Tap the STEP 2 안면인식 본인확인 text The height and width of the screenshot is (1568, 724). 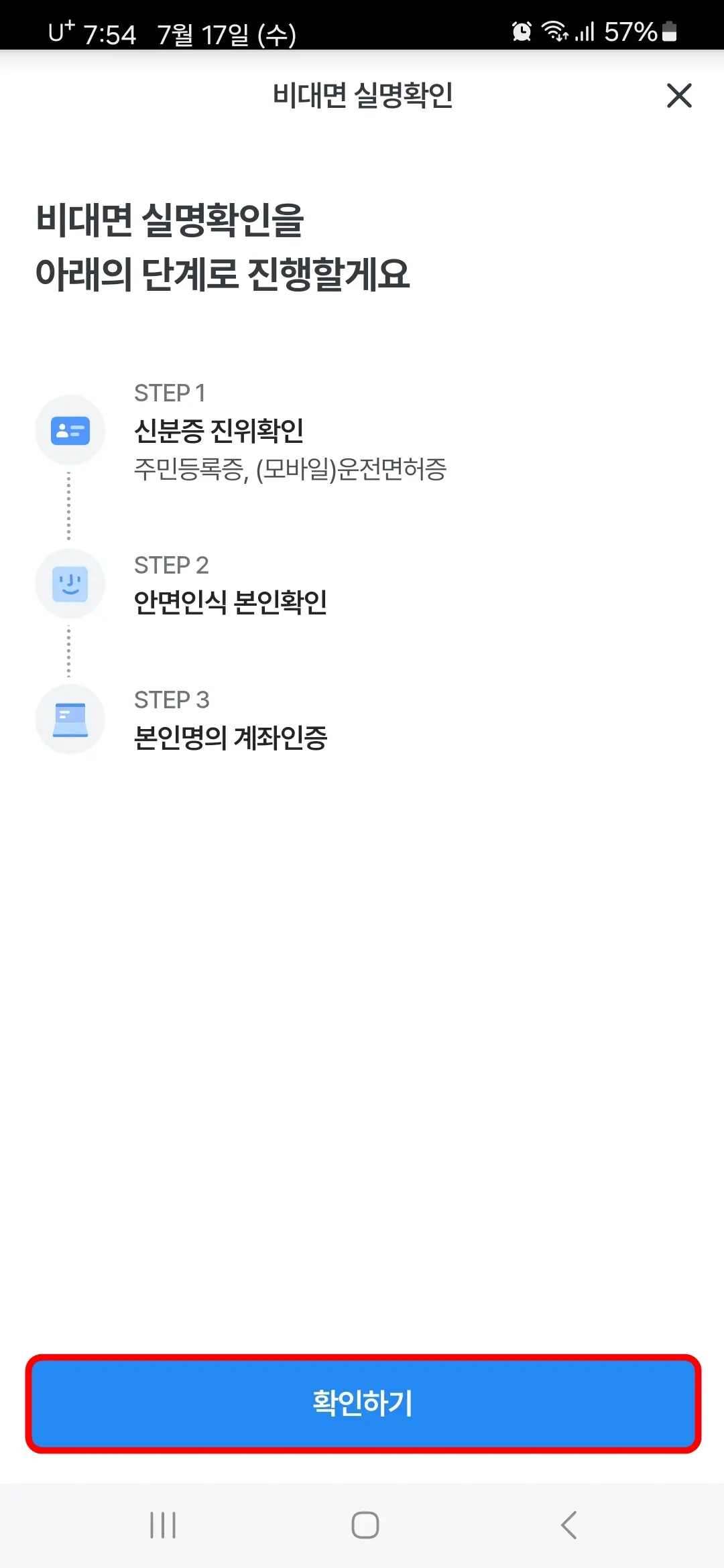pos(231,602)
